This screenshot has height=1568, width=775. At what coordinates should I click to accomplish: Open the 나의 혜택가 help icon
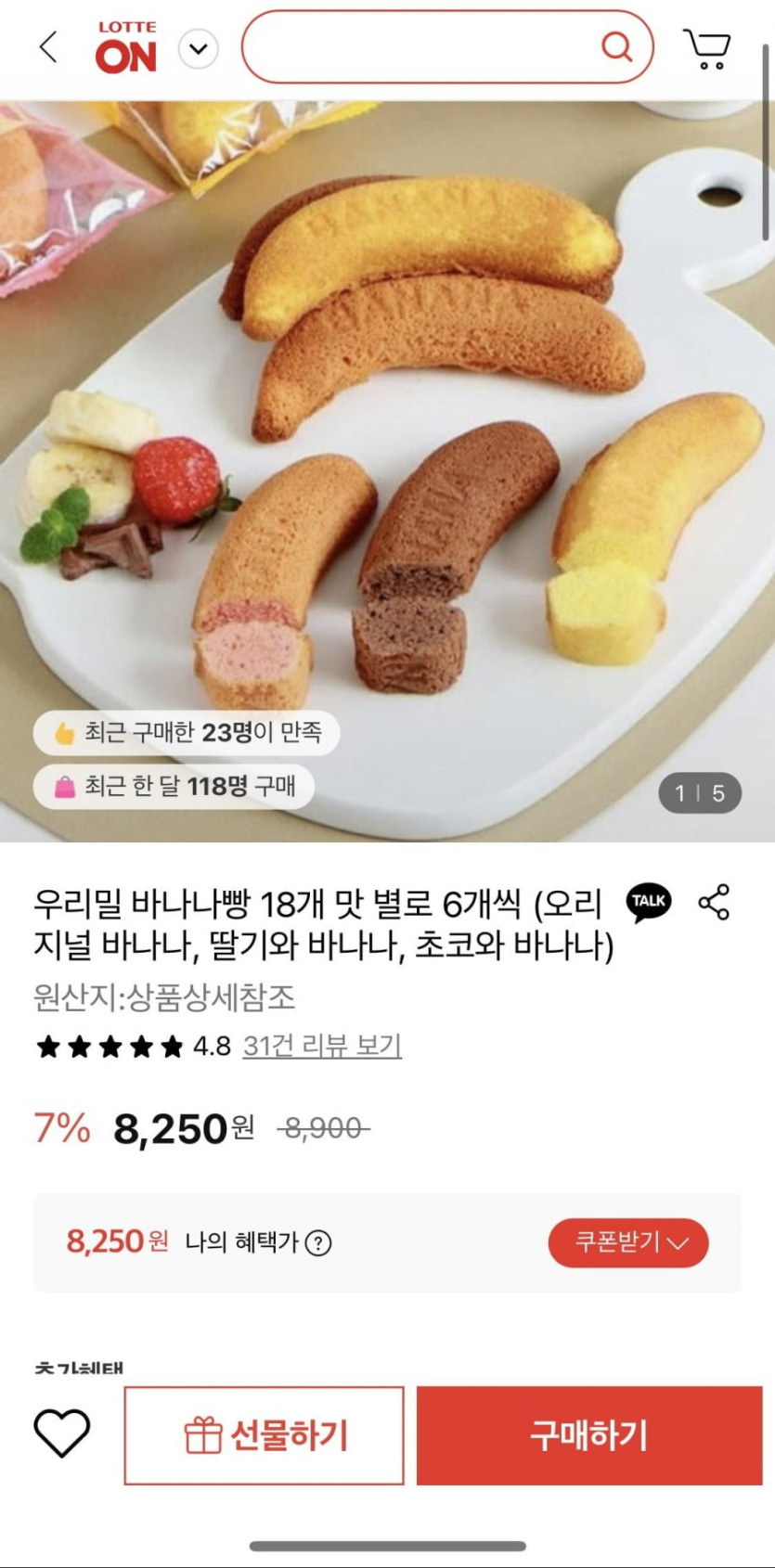(318, 1242)
